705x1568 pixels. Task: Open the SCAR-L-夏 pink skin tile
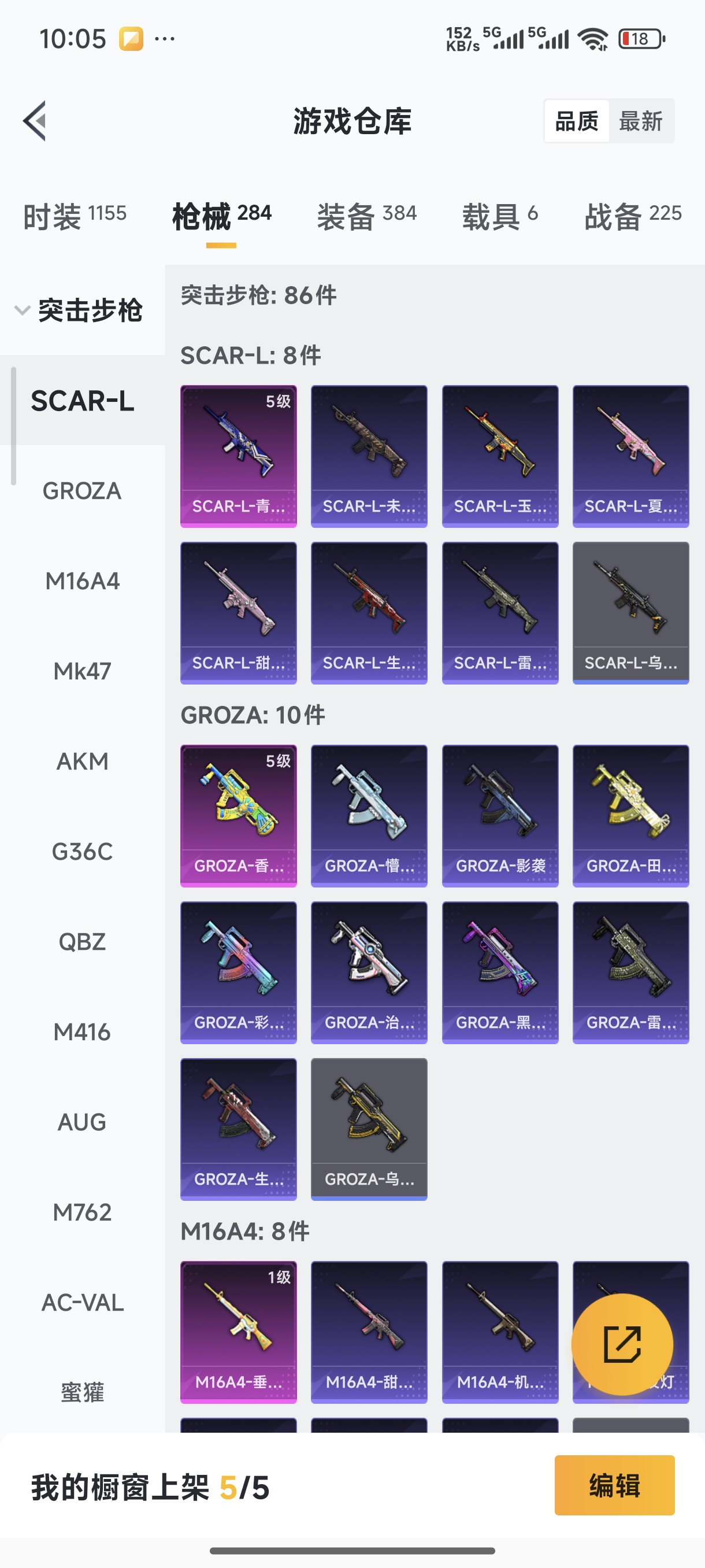coord(630,456)
